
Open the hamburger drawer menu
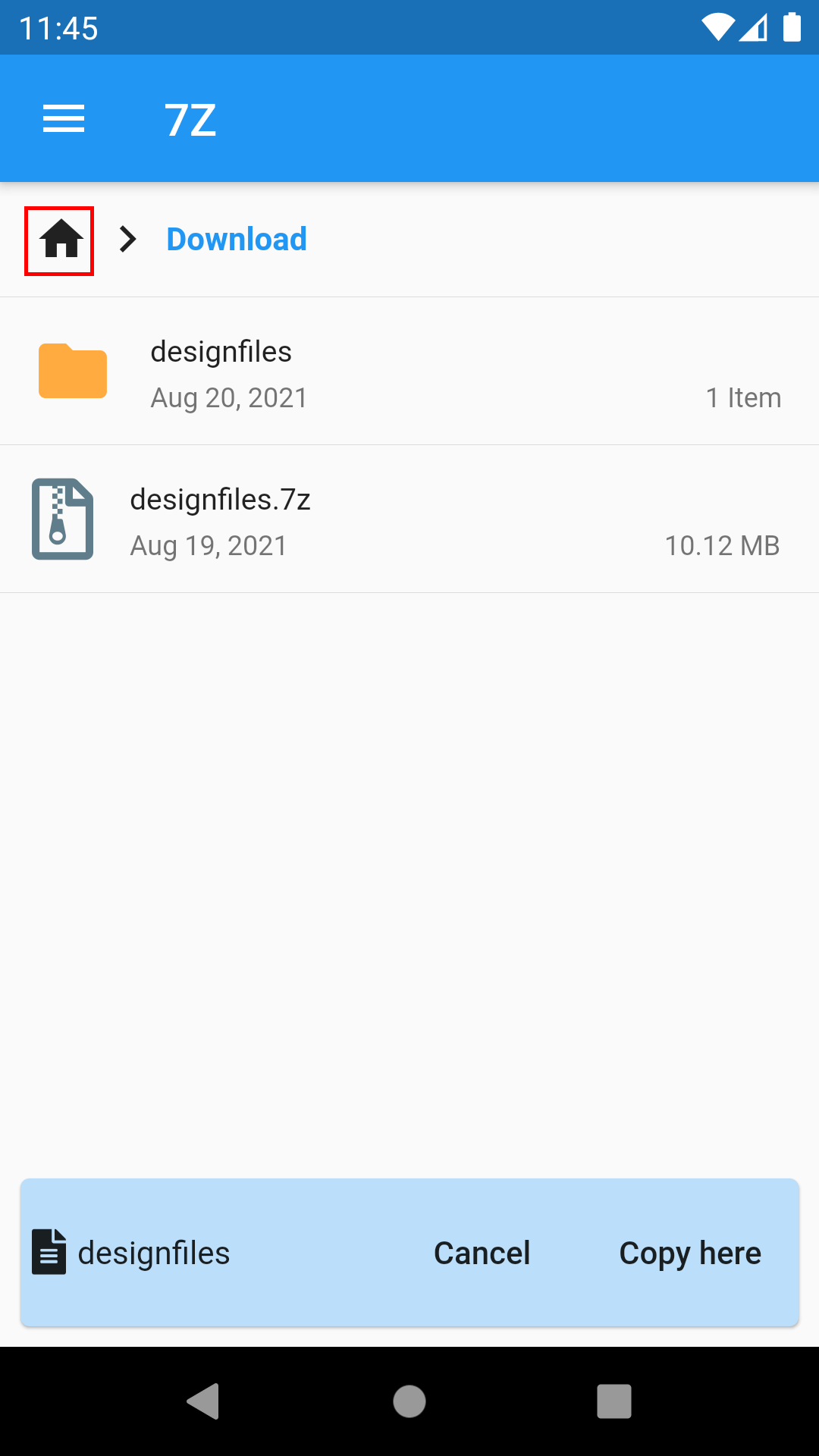pos(64,119)
